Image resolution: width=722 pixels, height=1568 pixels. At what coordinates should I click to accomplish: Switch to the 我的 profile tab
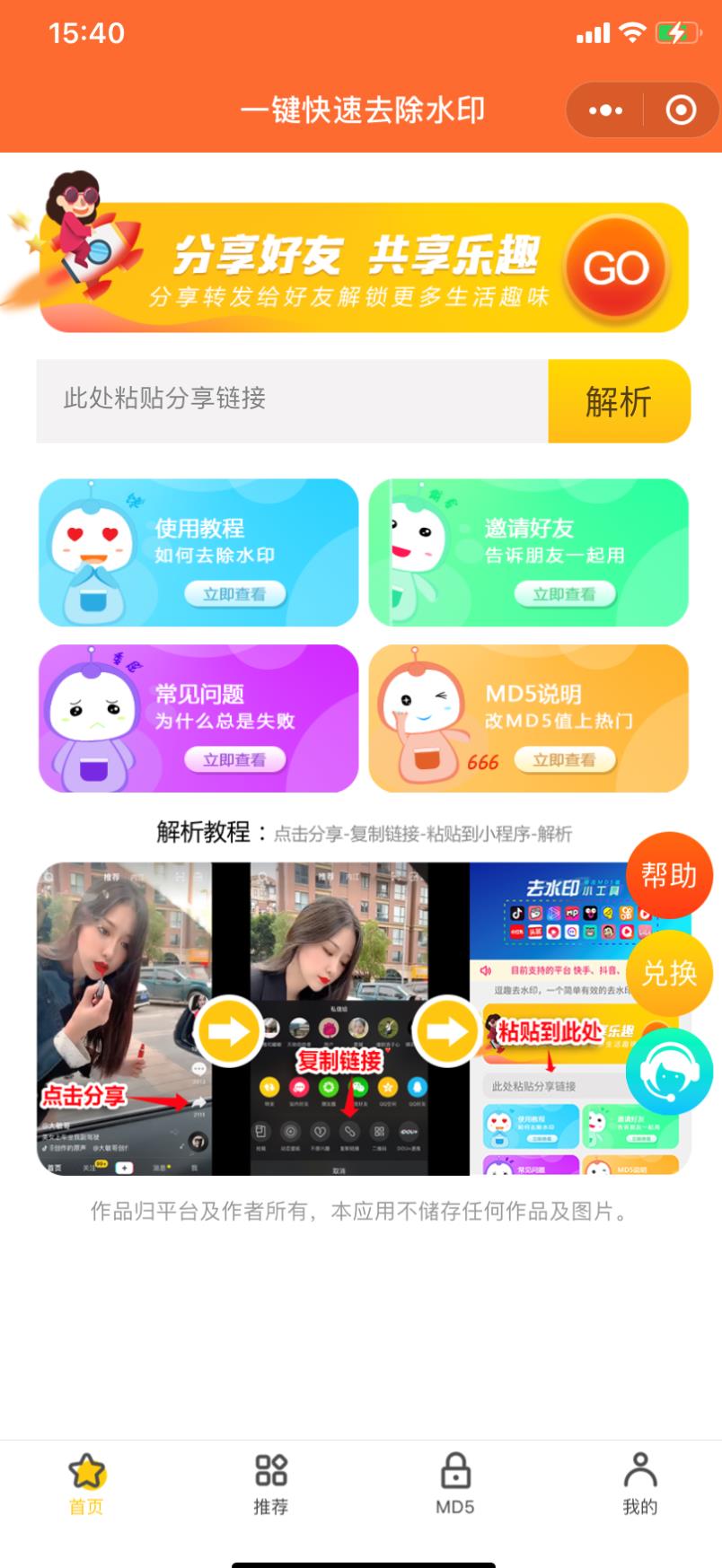(639, 1485)
